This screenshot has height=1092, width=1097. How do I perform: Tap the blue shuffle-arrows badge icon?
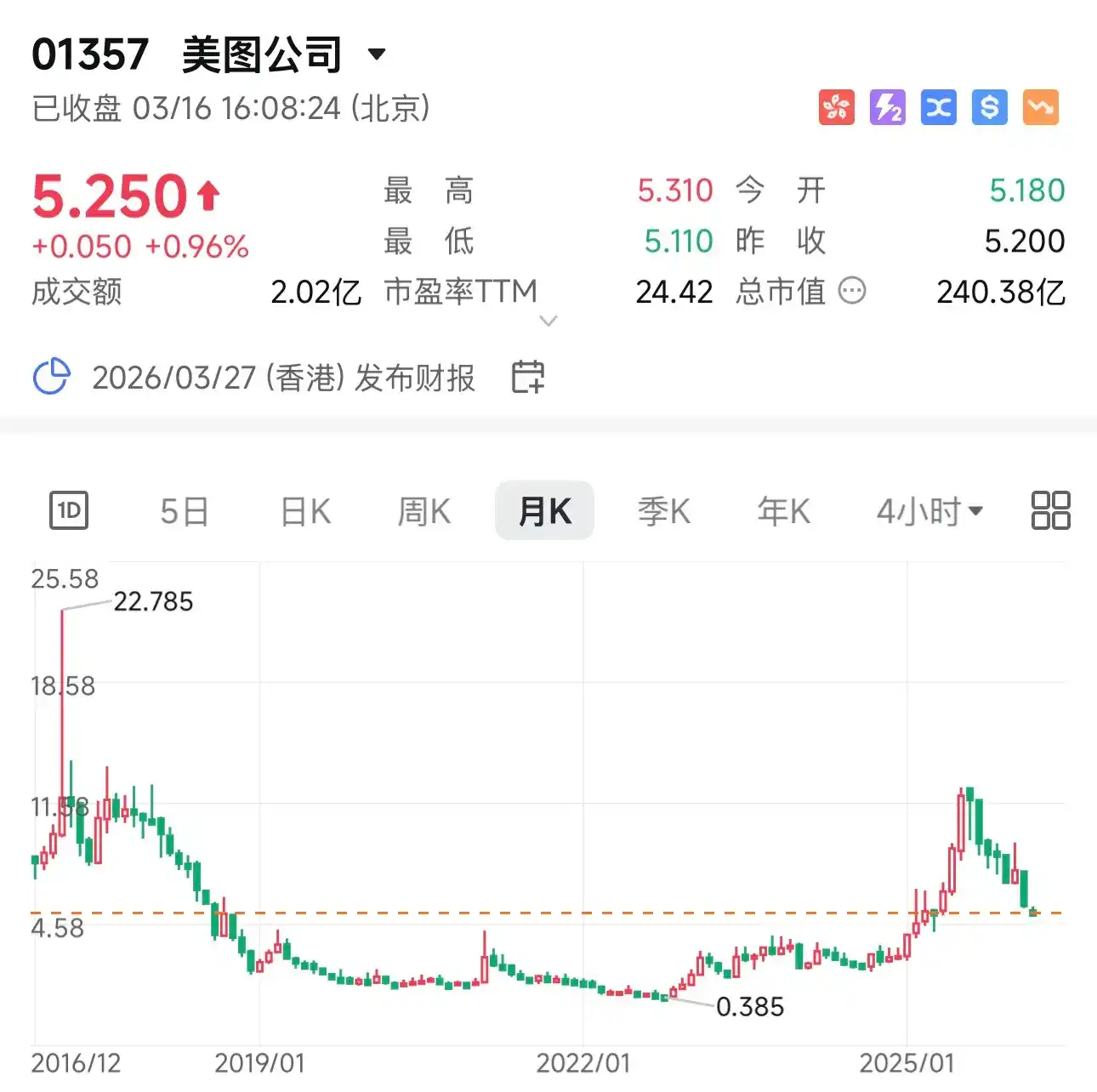click(x=938, y=108)
